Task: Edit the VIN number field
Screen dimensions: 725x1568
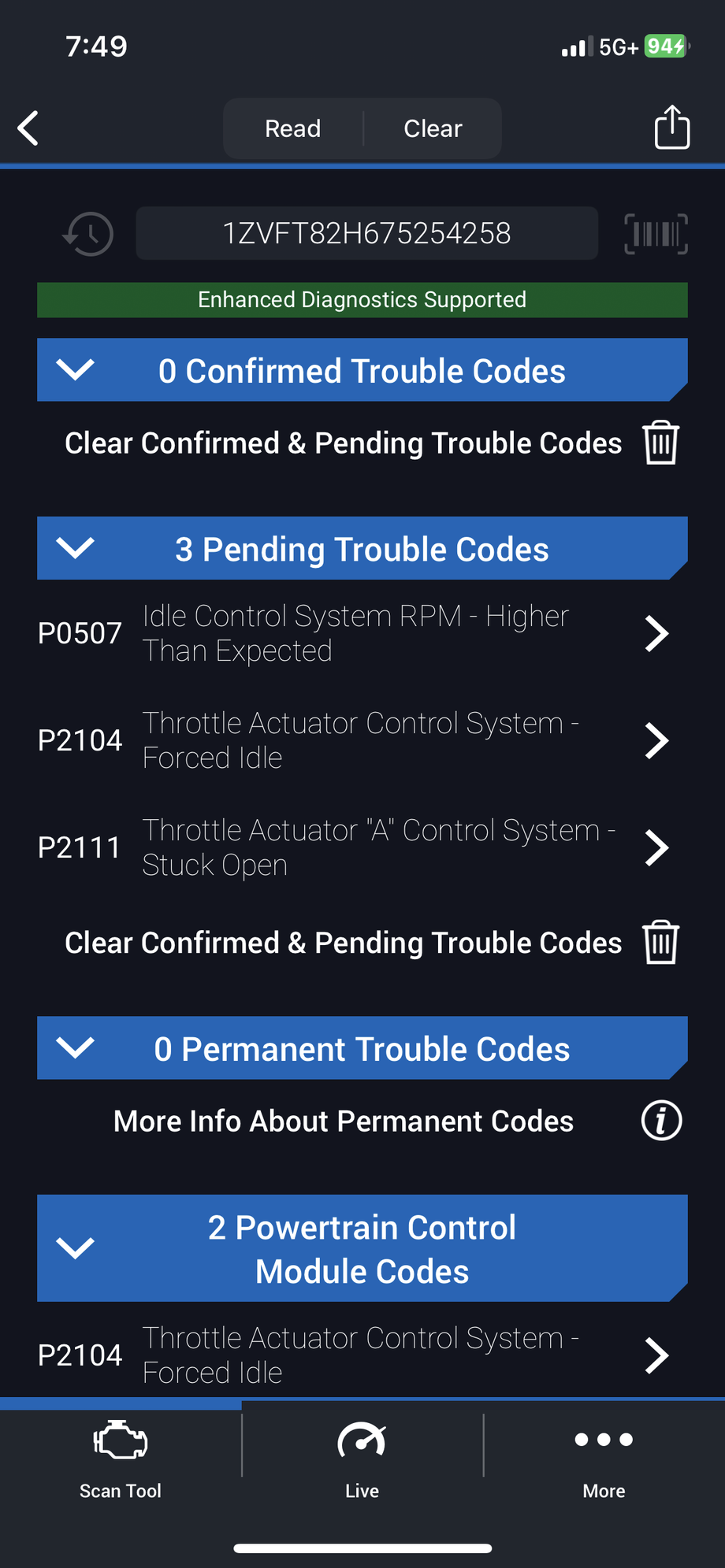Action: 366,233
